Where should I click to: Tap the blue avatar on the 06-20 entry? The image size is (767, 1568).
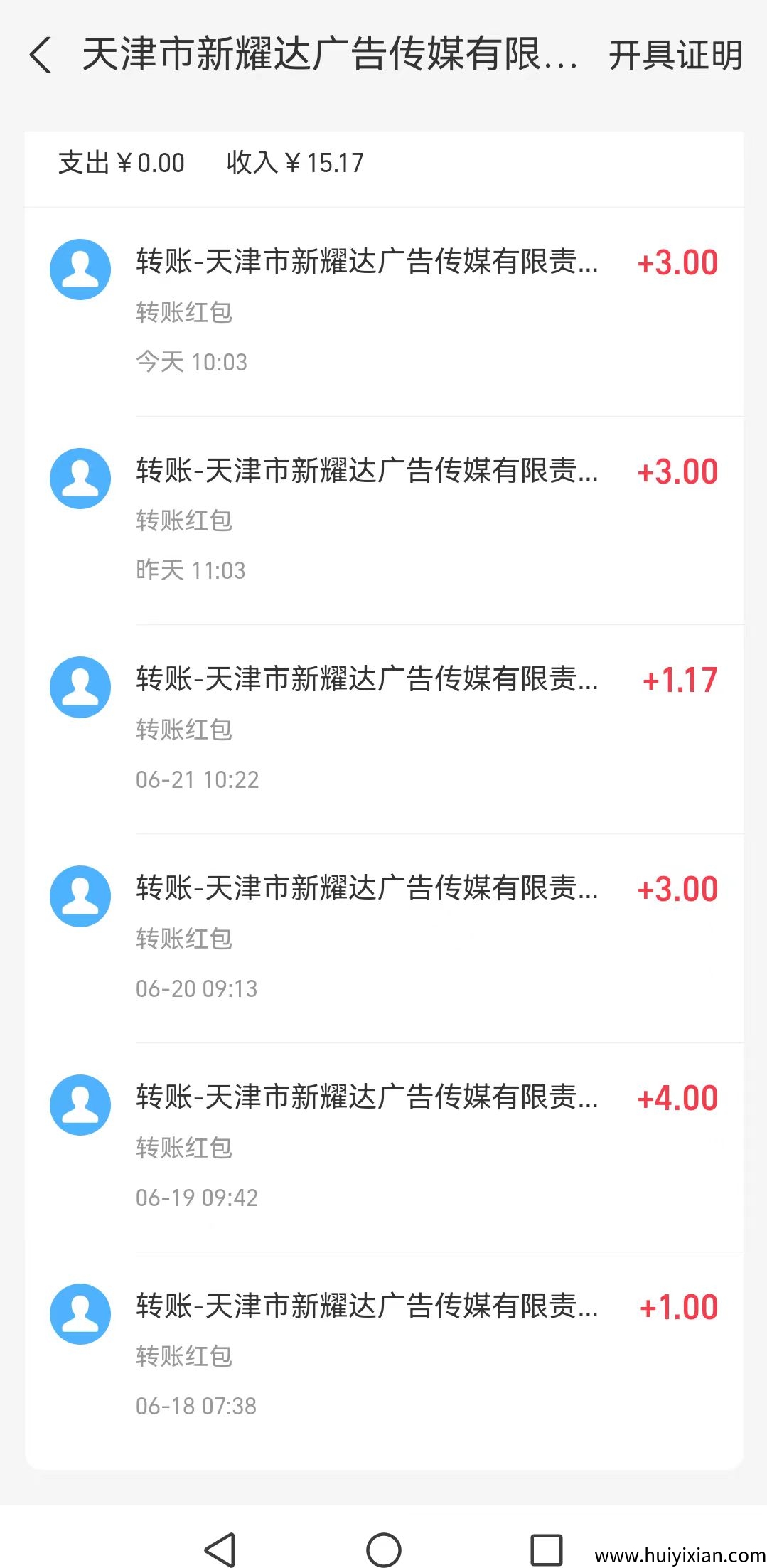pos(80,896)
